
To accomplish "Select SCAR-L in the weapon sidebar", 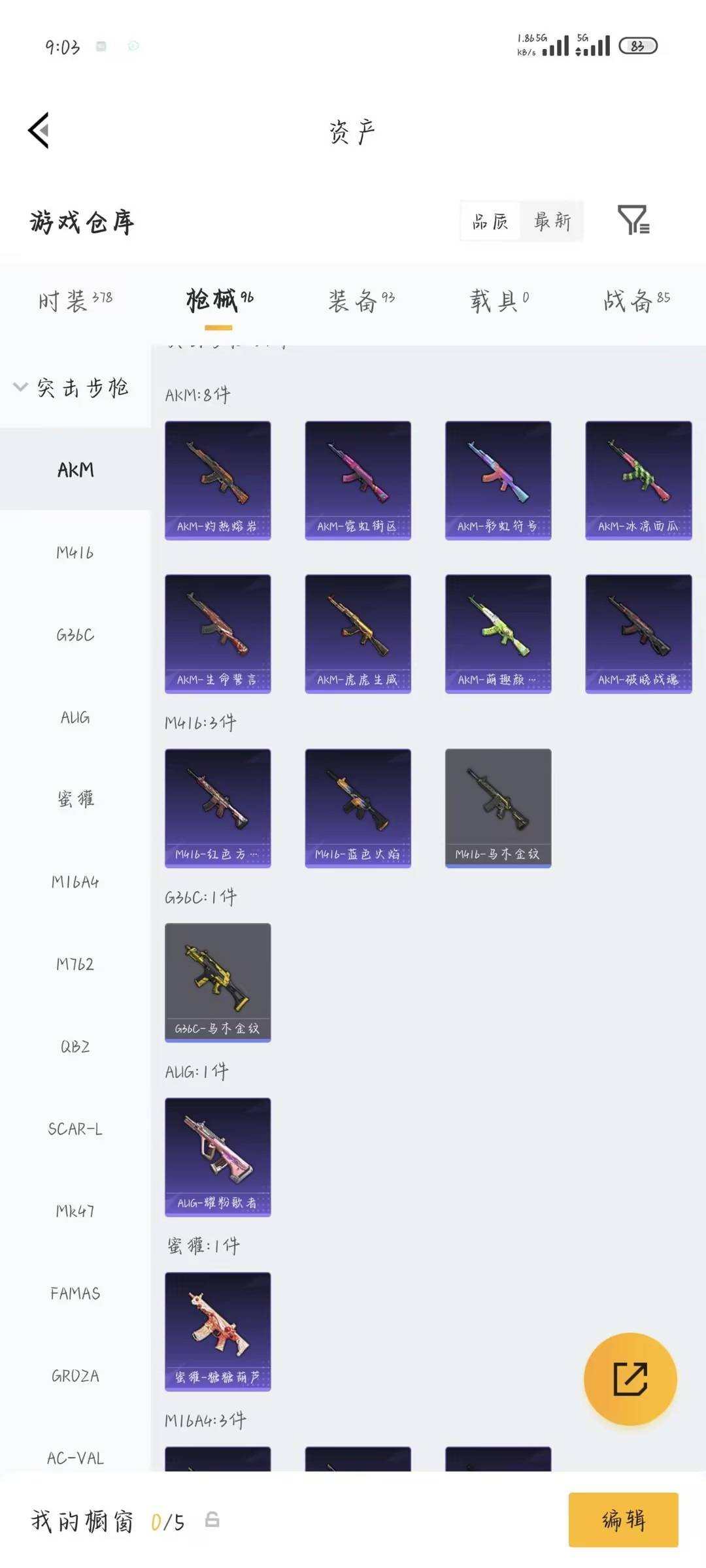I will click(x=75, y=1129).
